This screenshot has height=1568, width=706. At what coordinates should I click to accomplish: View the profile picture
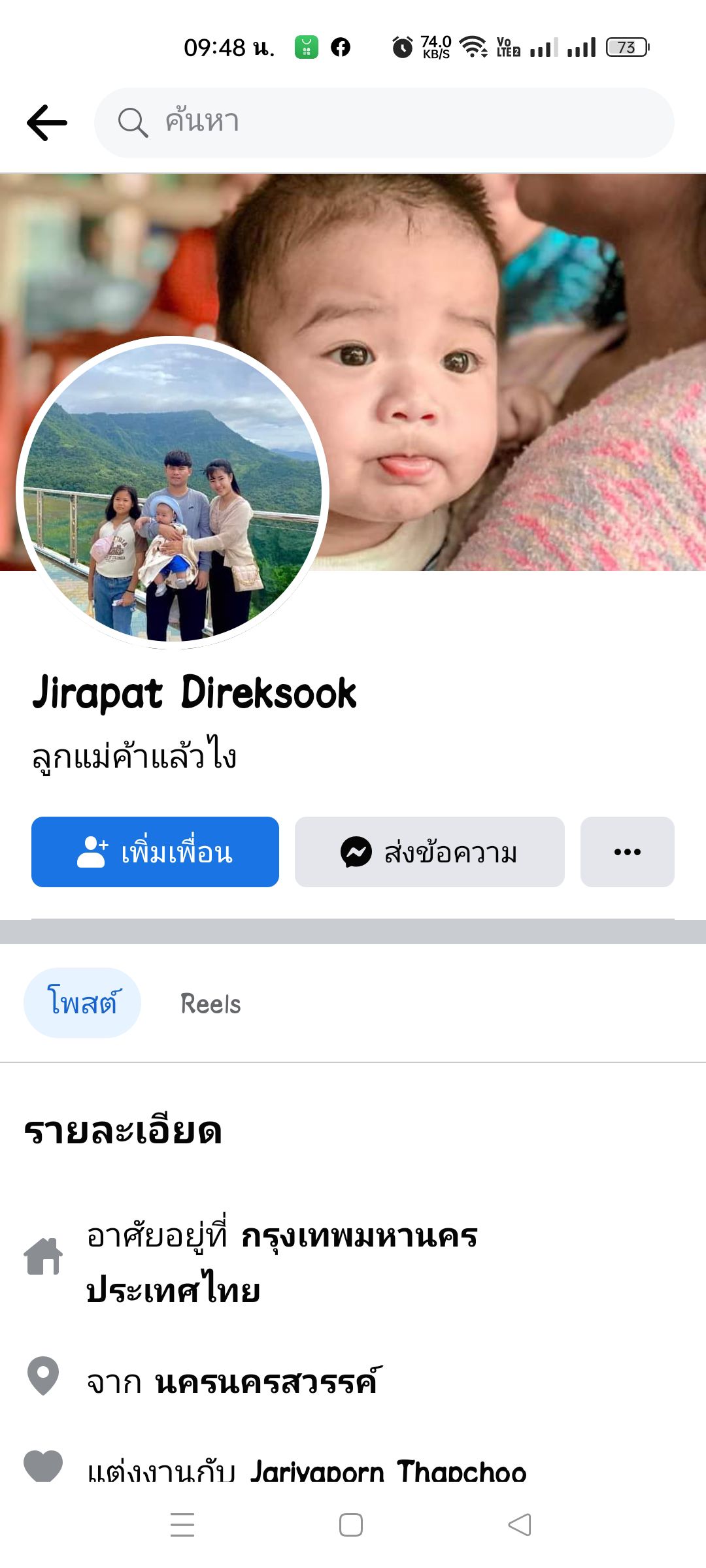[173, 491]
